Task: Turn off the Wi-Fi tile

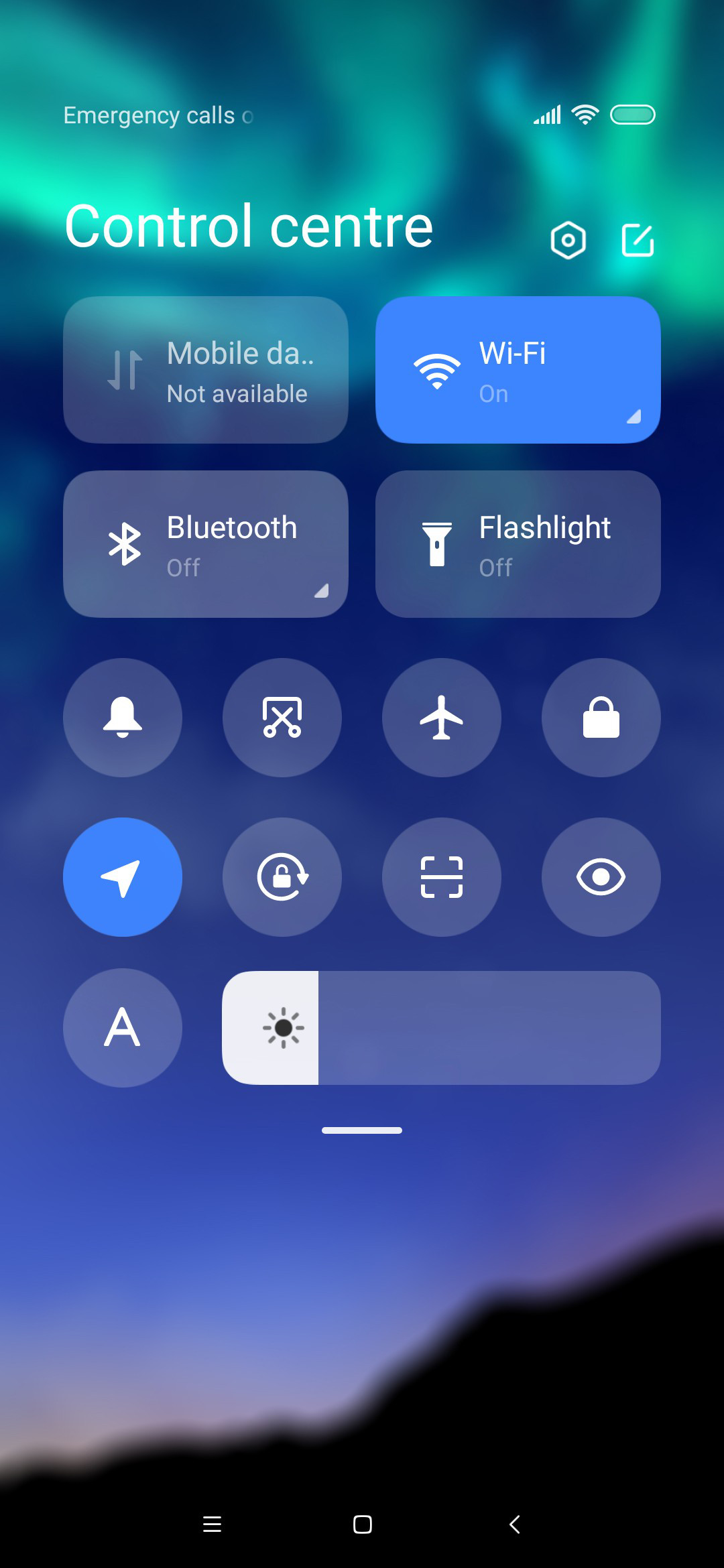Action: click(x=518, y=370)
